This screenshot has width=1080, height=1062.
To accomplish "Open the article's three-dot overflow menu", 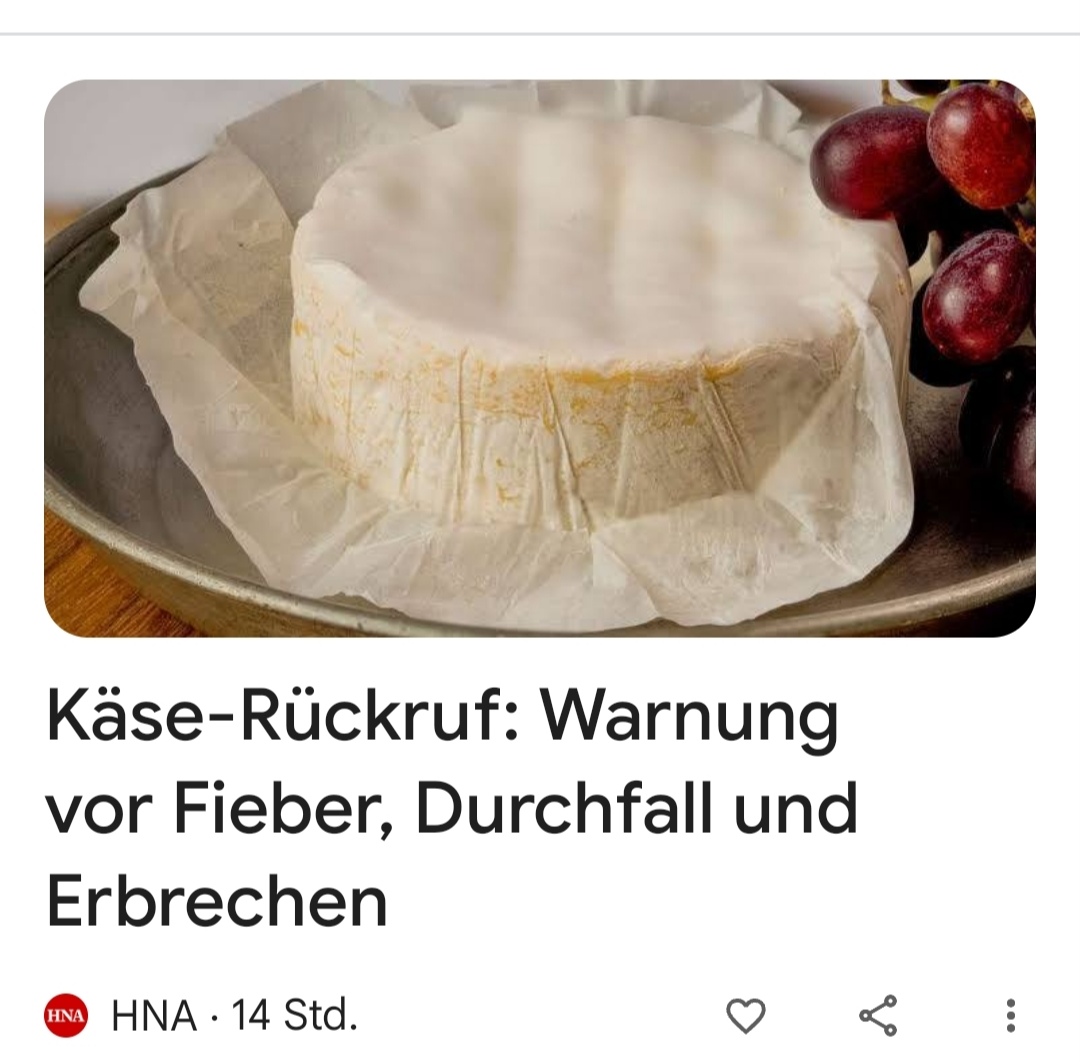I will [x=1011, y=1016].
